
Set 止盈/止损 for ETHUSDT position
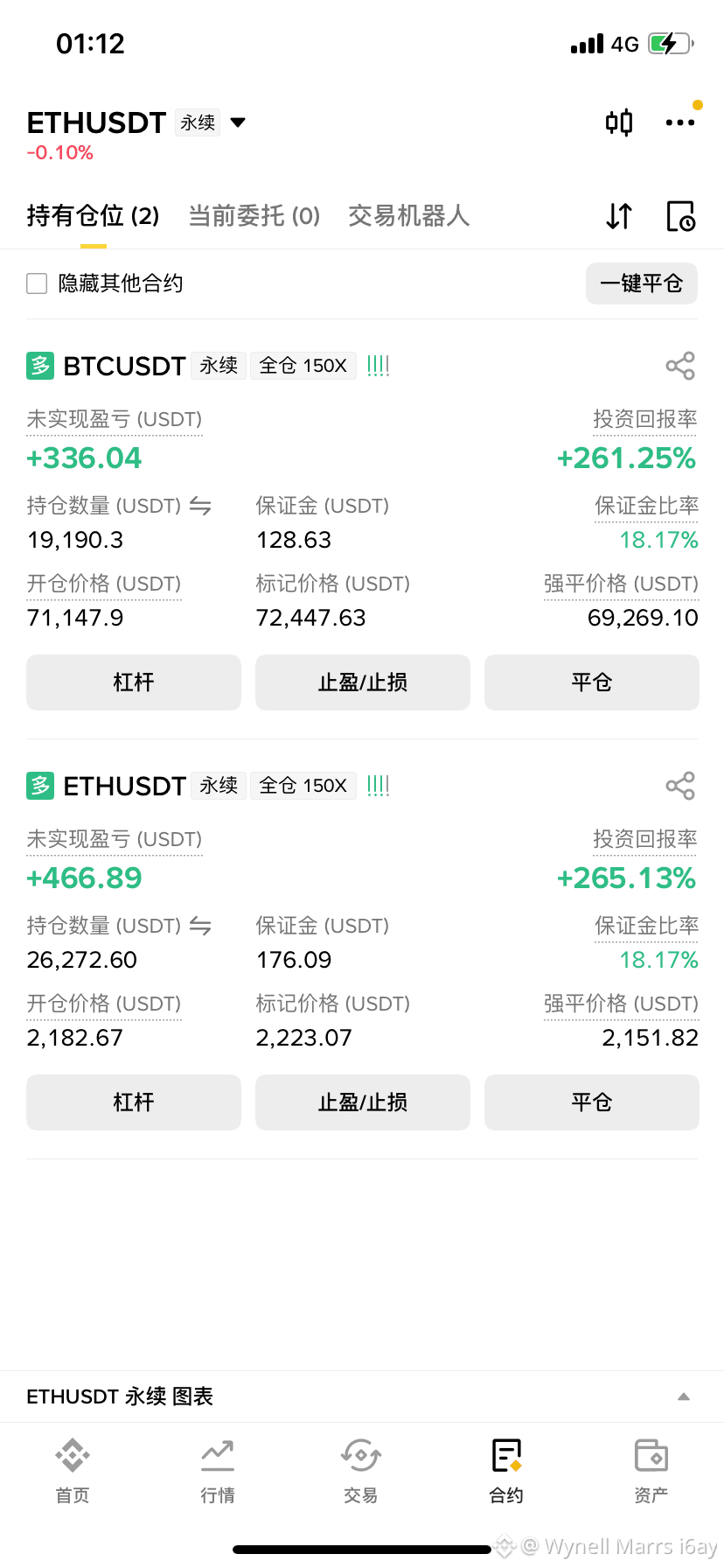363,1102
